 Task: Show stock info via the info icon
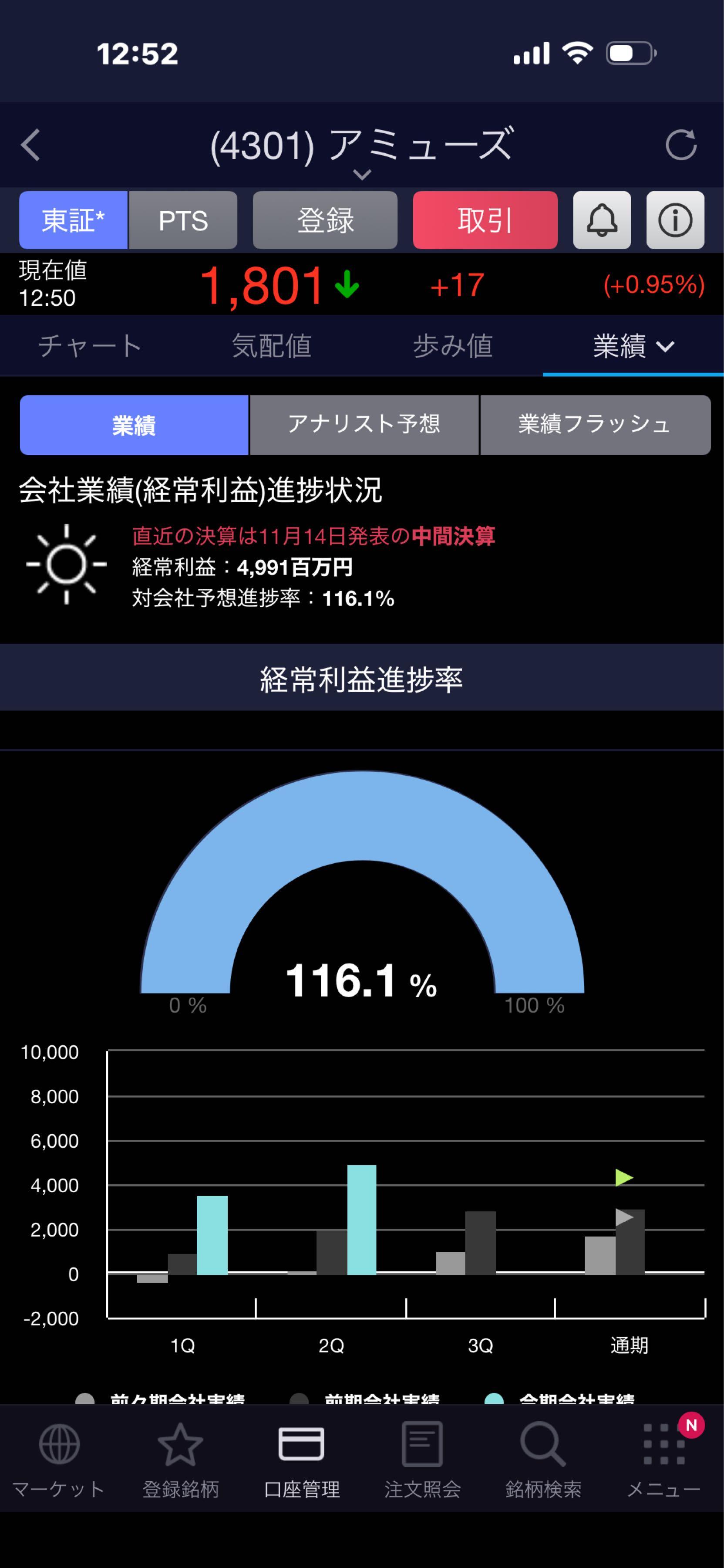(675, 220)
